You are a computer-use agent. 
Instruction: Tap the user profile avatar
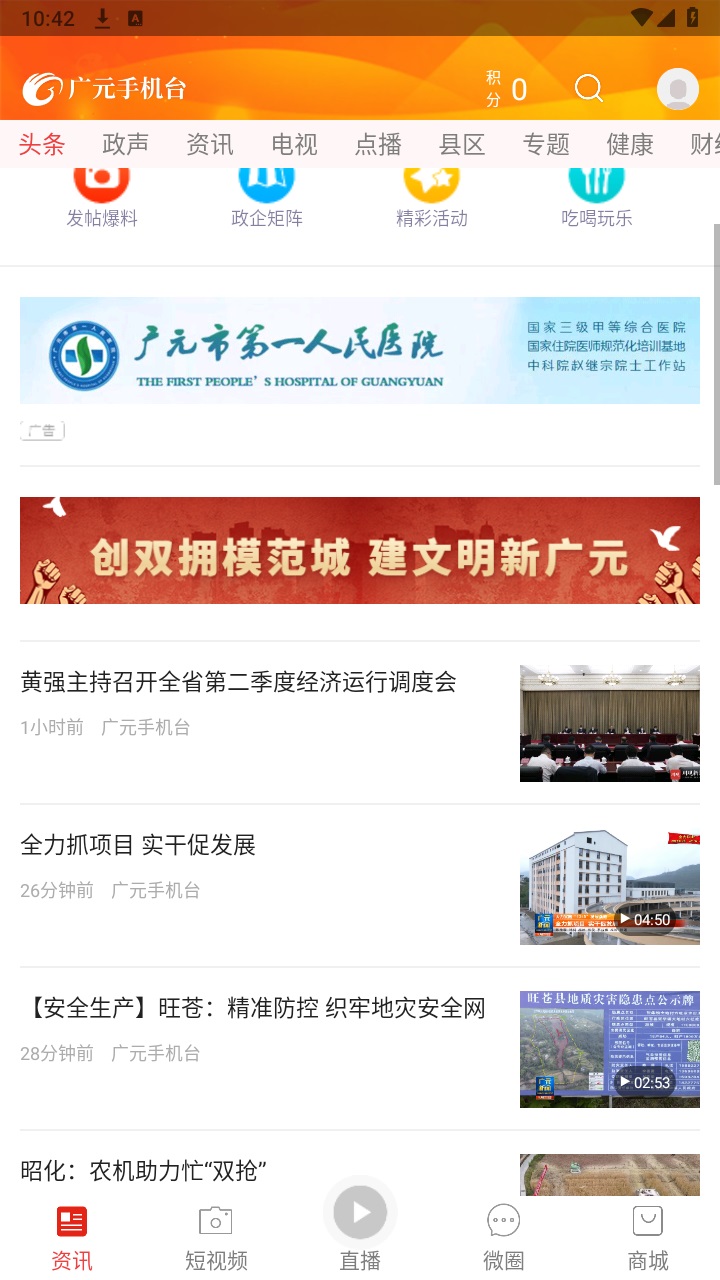coord(677,88)
